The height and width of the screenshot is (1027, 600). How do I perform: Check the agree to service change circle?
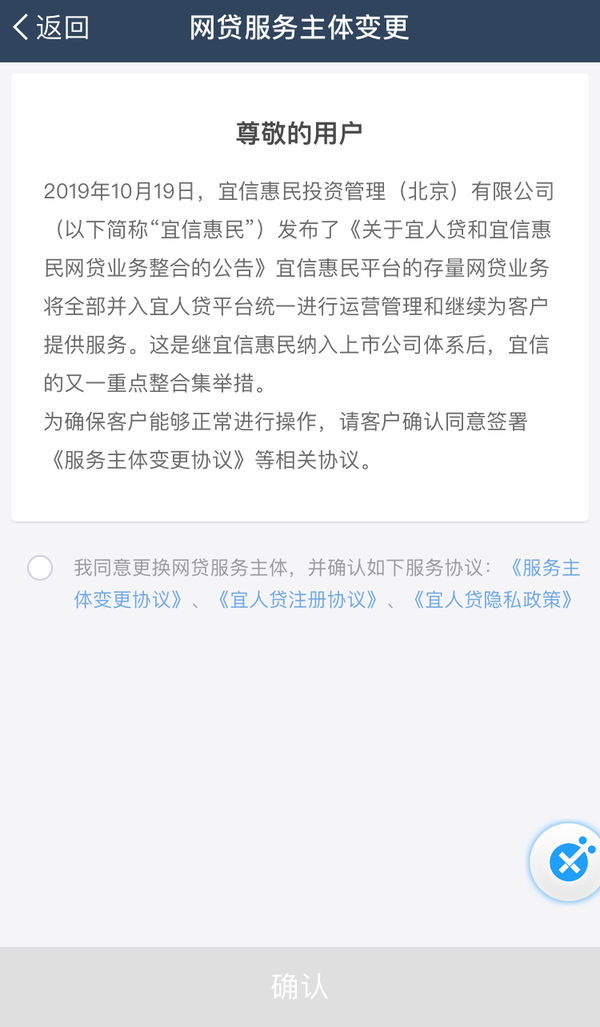(x=40, y=568)
